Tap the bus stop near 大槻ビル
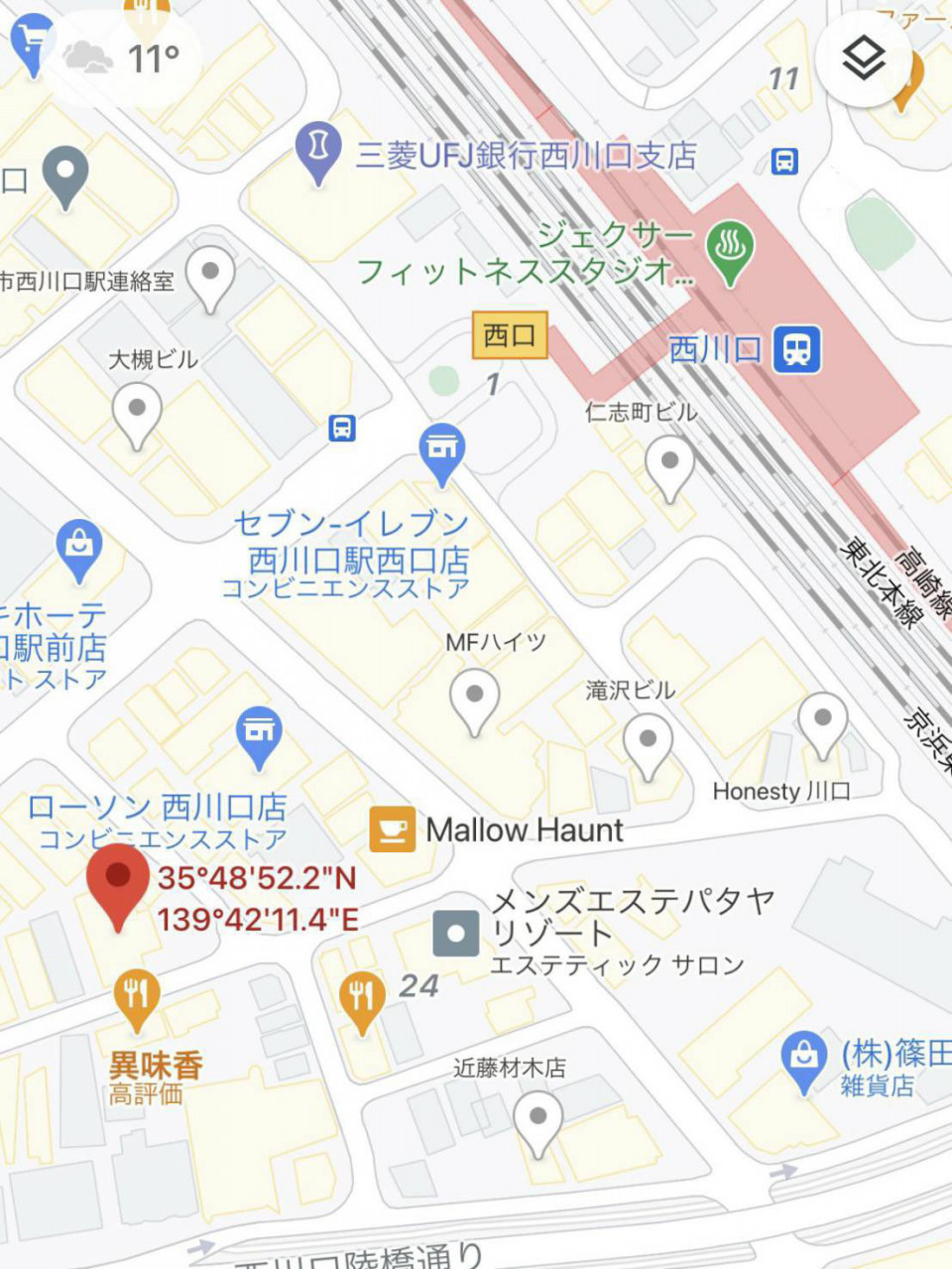 (342, 429)
